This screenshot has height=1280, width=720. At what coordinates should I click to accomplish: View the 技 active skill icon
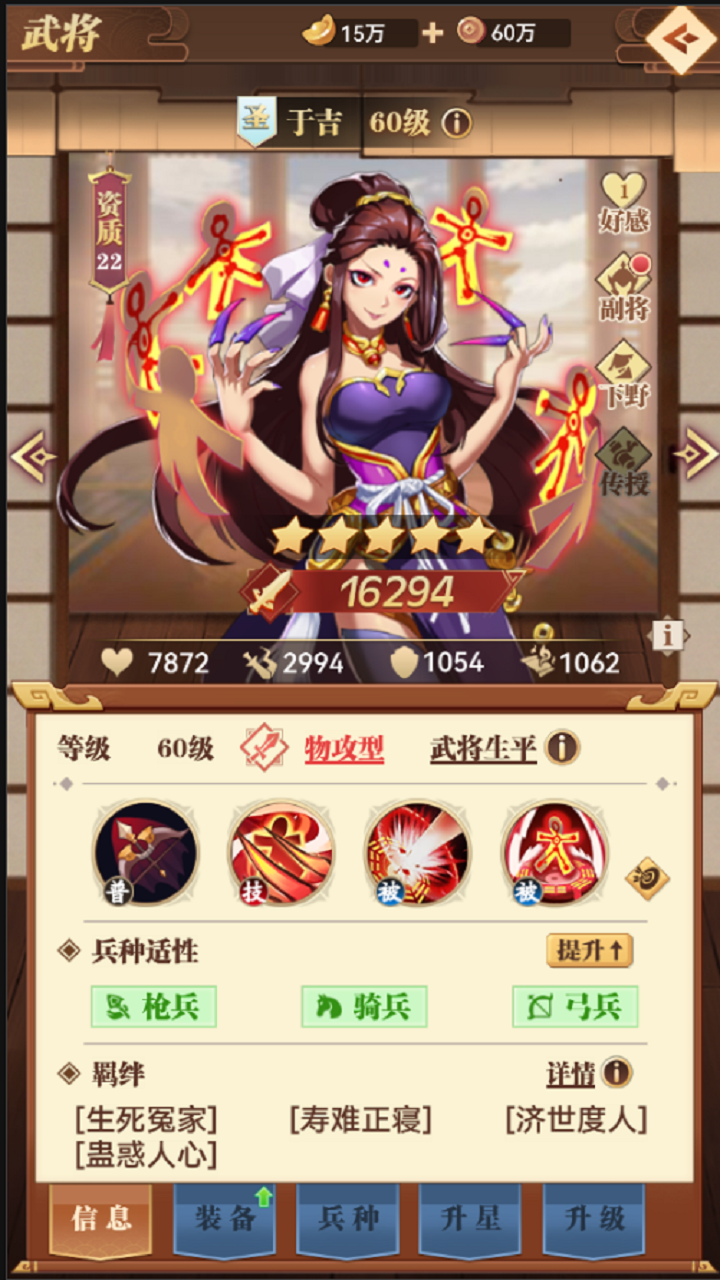282,853
